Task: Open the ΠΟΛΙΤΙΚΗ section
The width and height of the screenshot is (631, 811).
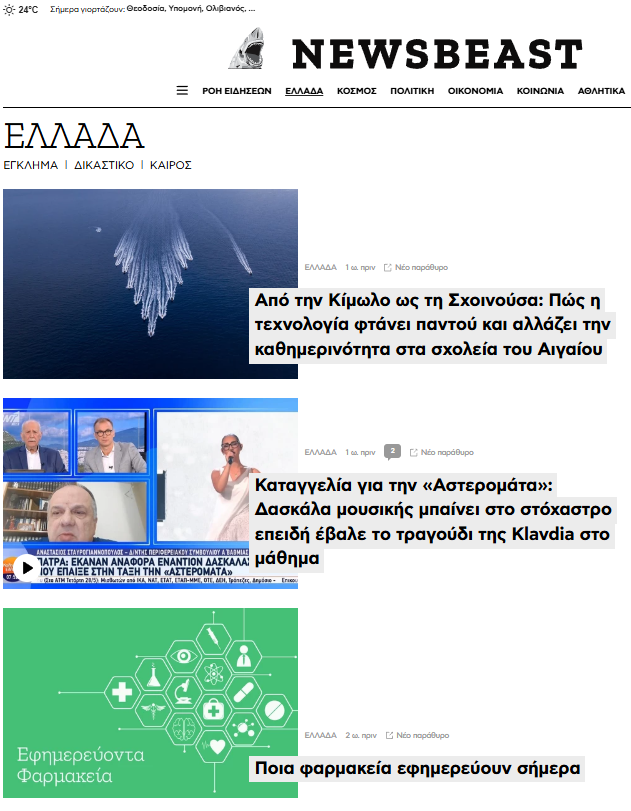Action: tap(412, 90)
